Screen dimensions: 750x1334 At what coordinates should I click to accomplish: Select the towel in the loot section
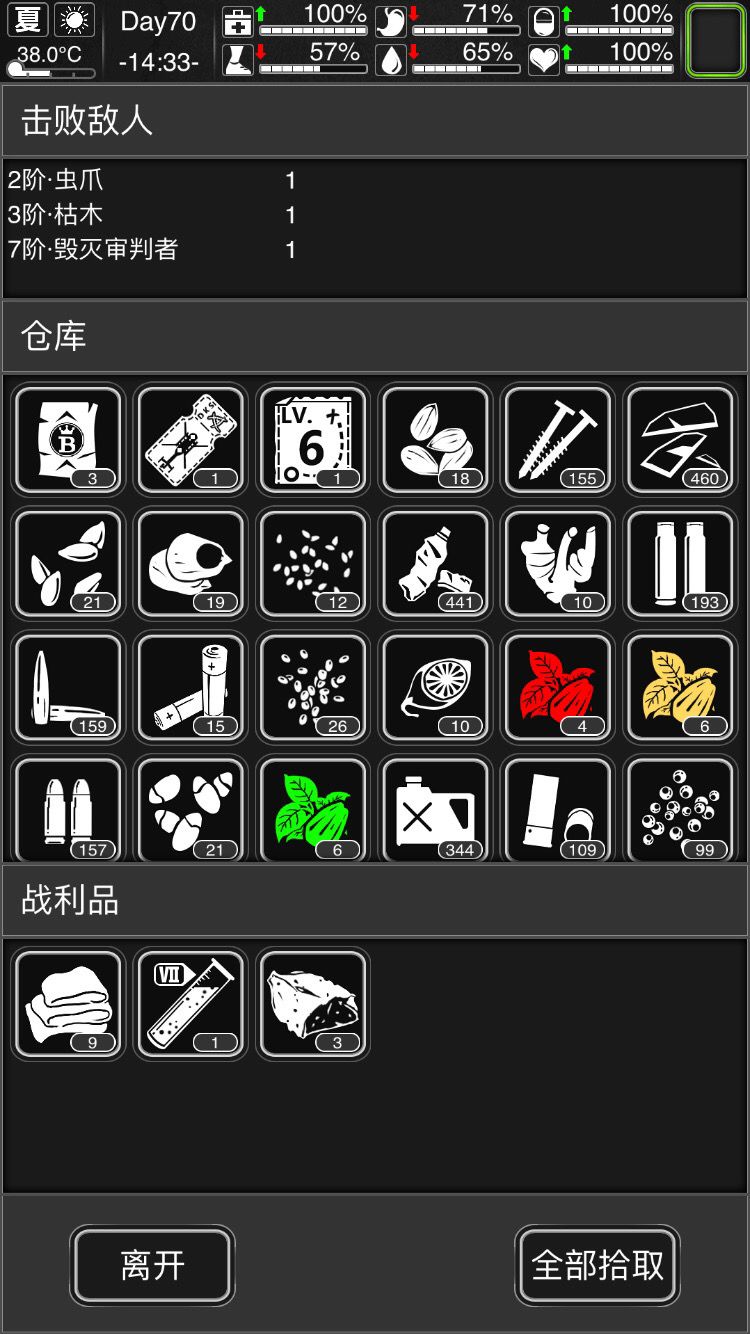pos(67,1003)
